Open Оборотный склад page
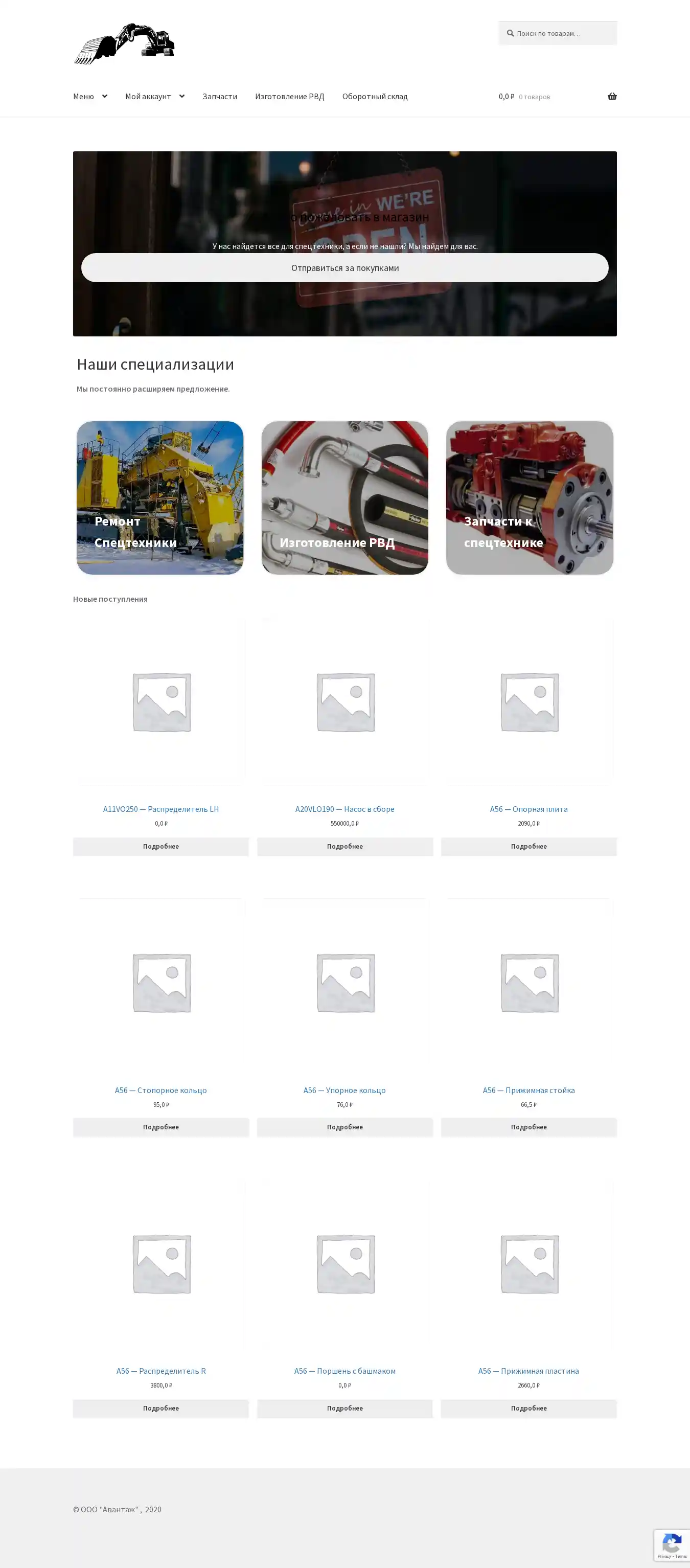690x1568 pixels. [374, 96]
